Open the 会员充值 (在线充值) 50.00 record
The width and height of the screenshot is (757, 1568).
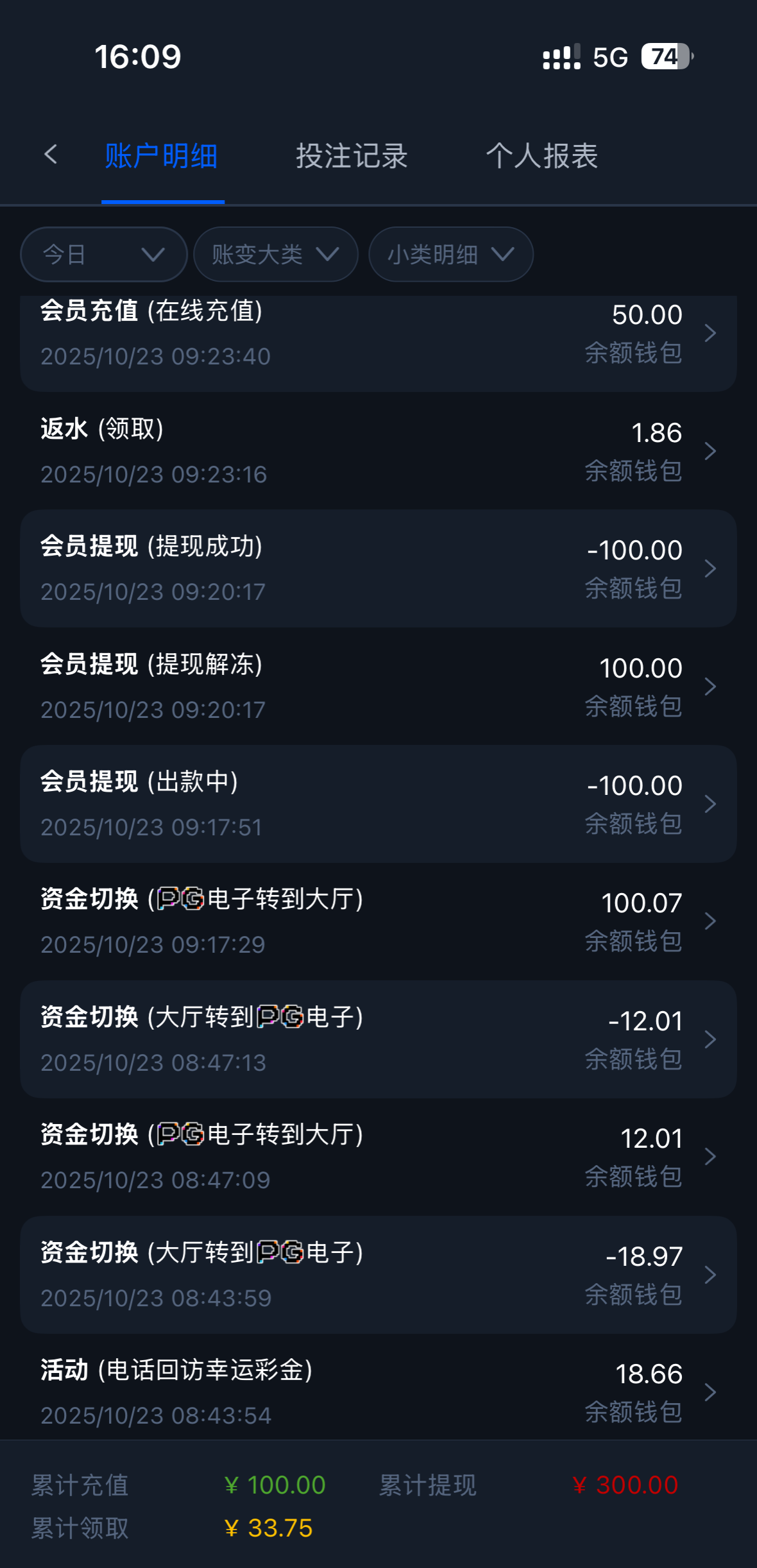[378, 334]
